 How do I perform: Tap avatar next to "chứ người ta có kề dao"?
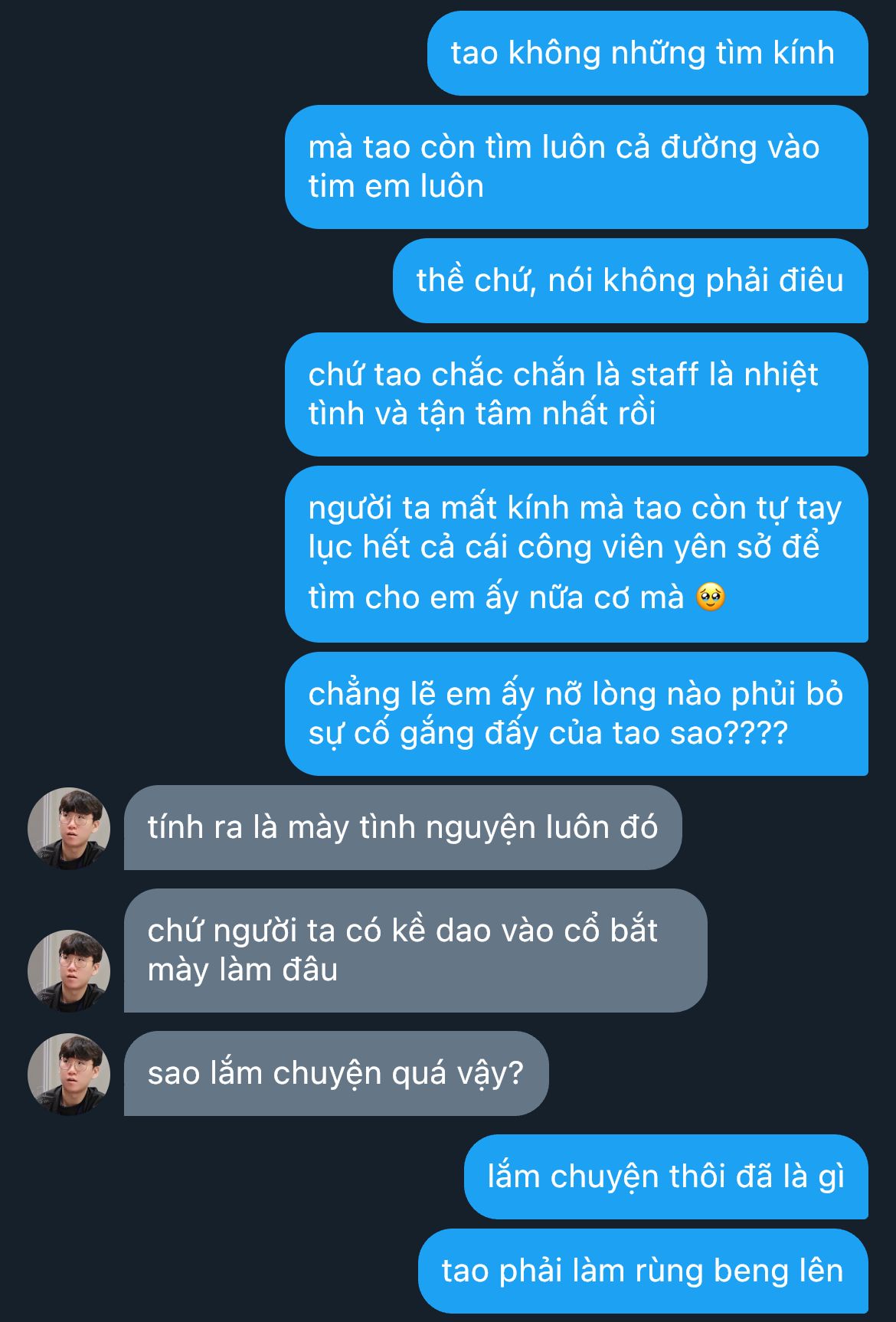click(69, 971)
